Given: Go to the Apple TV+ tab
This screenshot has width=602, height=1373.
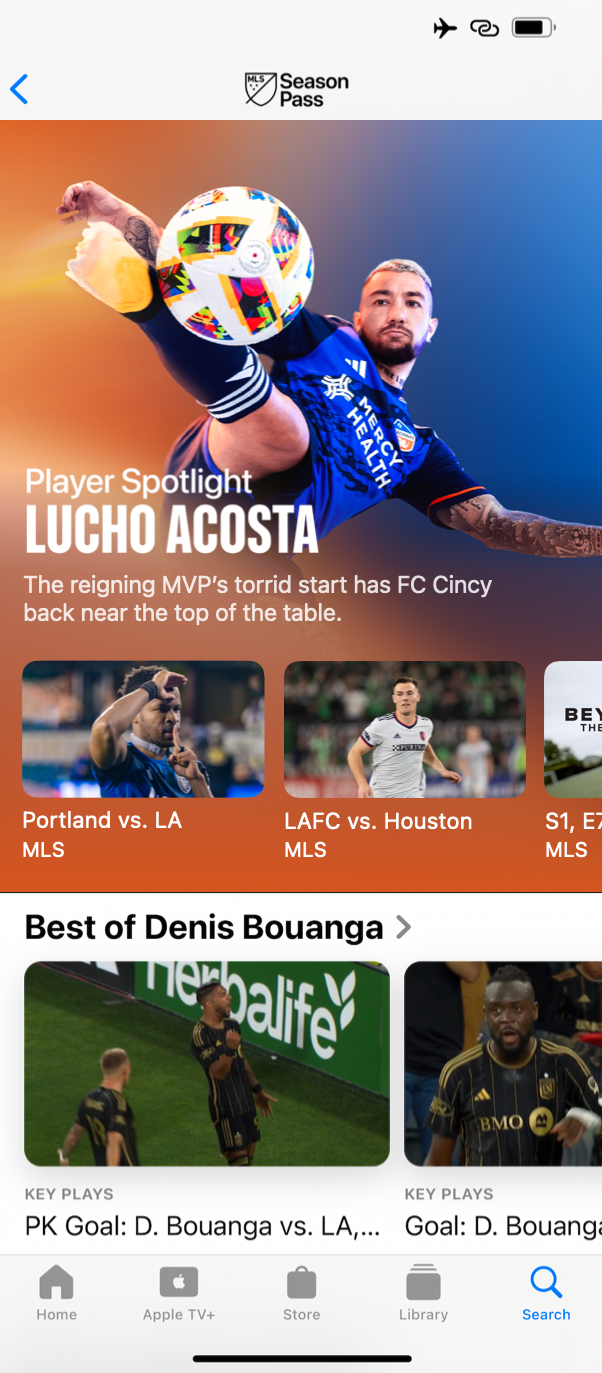Looking at the screenshot, I should point(179,1293).
